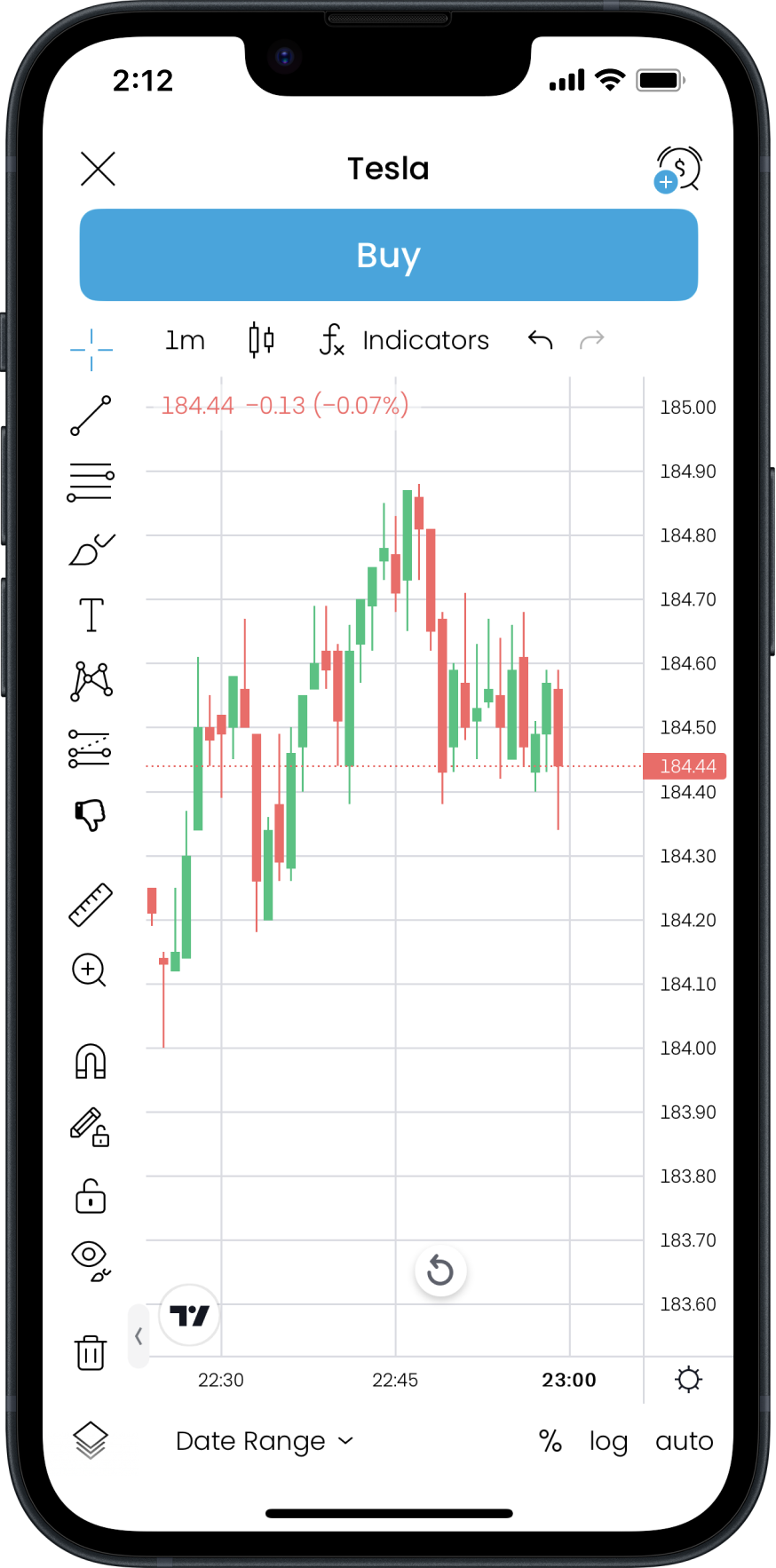The image size is (776, 1568).
Task: Close the Tesla chart screen
Action: pyautogui.click(x=98, y=169)
